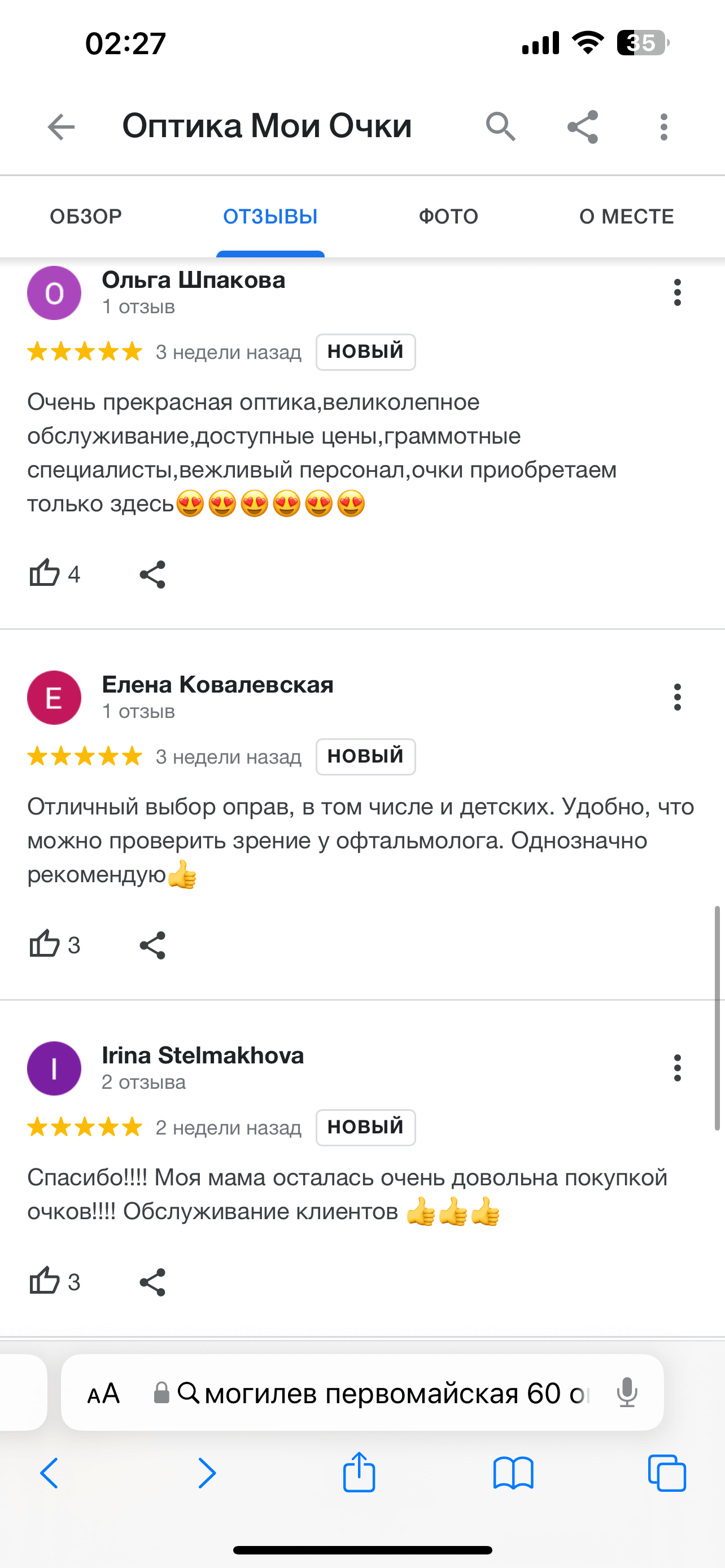725x1568 pixels.
Task: Open search in the place header
Action: pos(500,126)
